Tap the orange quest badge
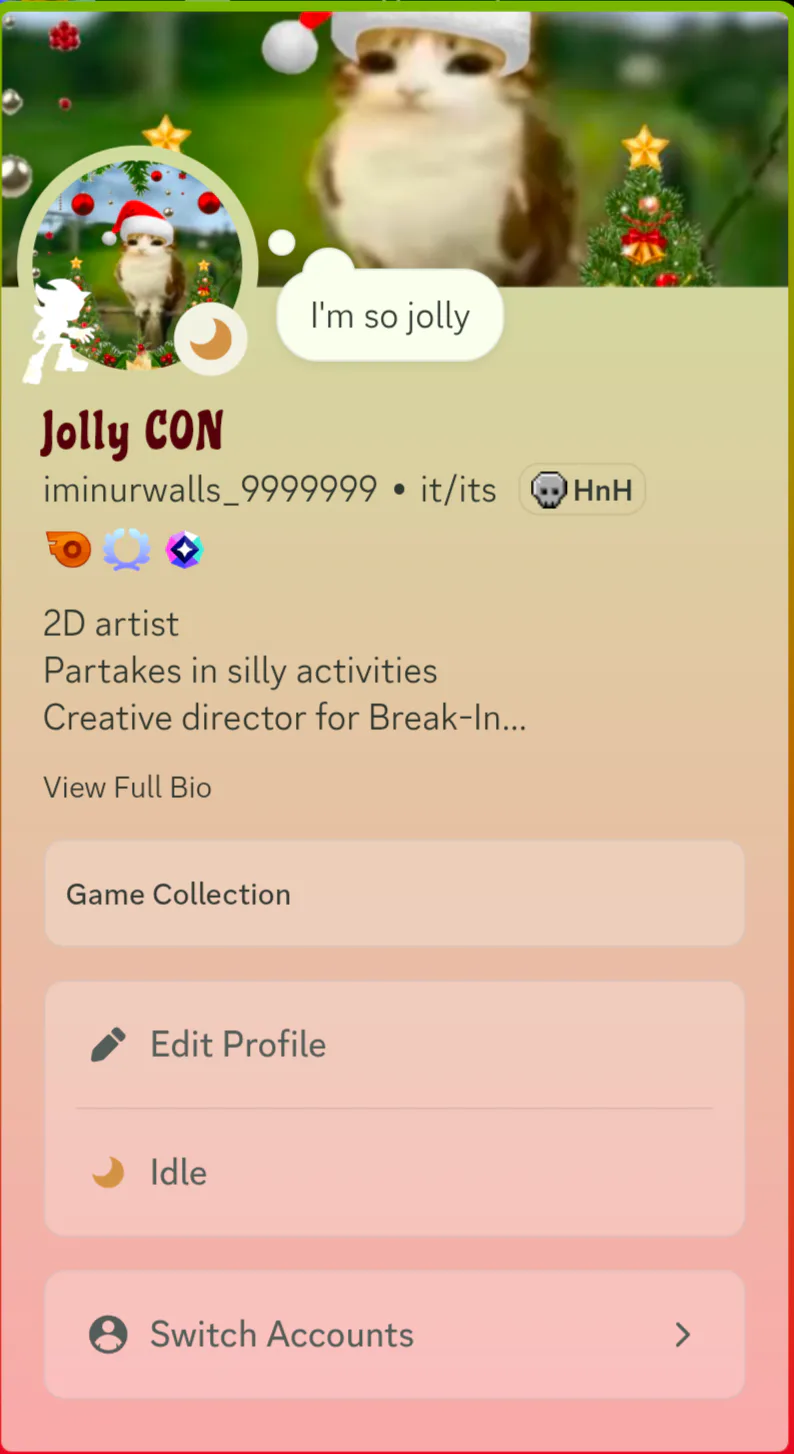Viewport: 794px width, 1454px height. coord(69,549)
